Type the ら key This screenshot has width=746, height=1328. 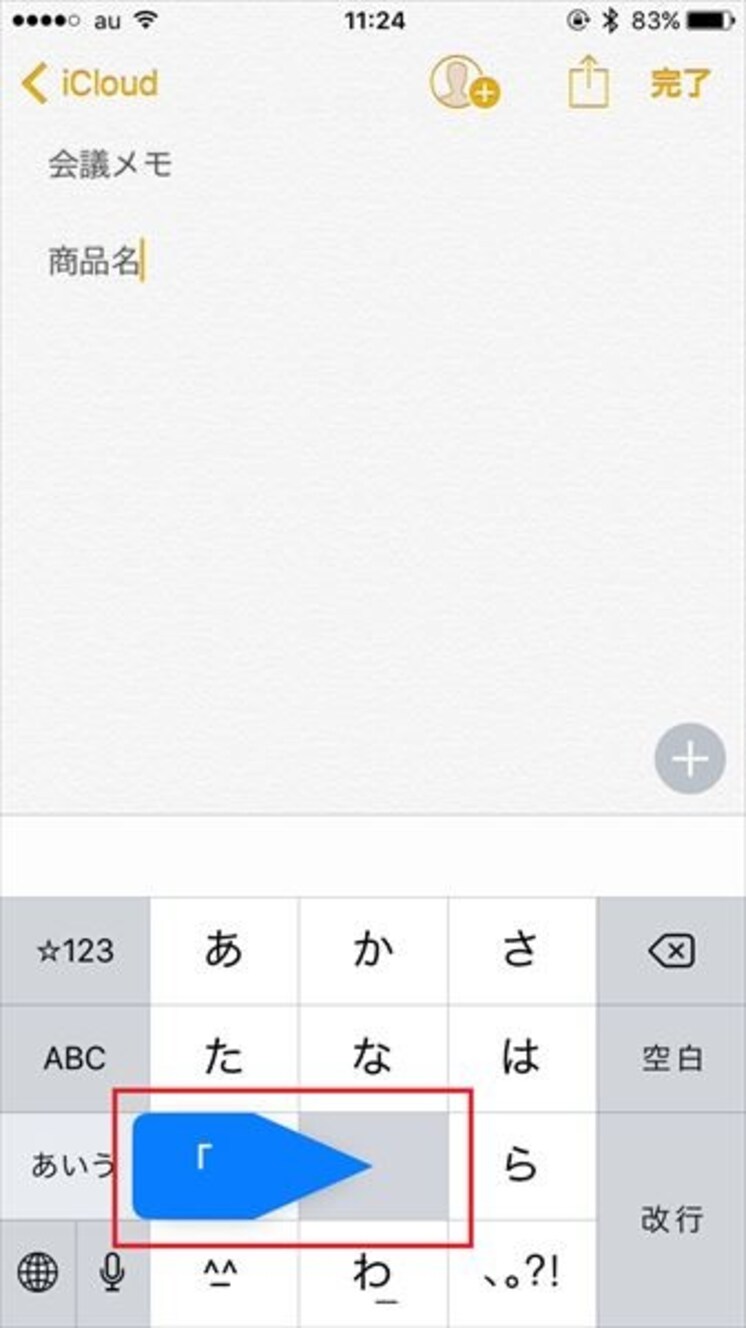(521, 1166)
